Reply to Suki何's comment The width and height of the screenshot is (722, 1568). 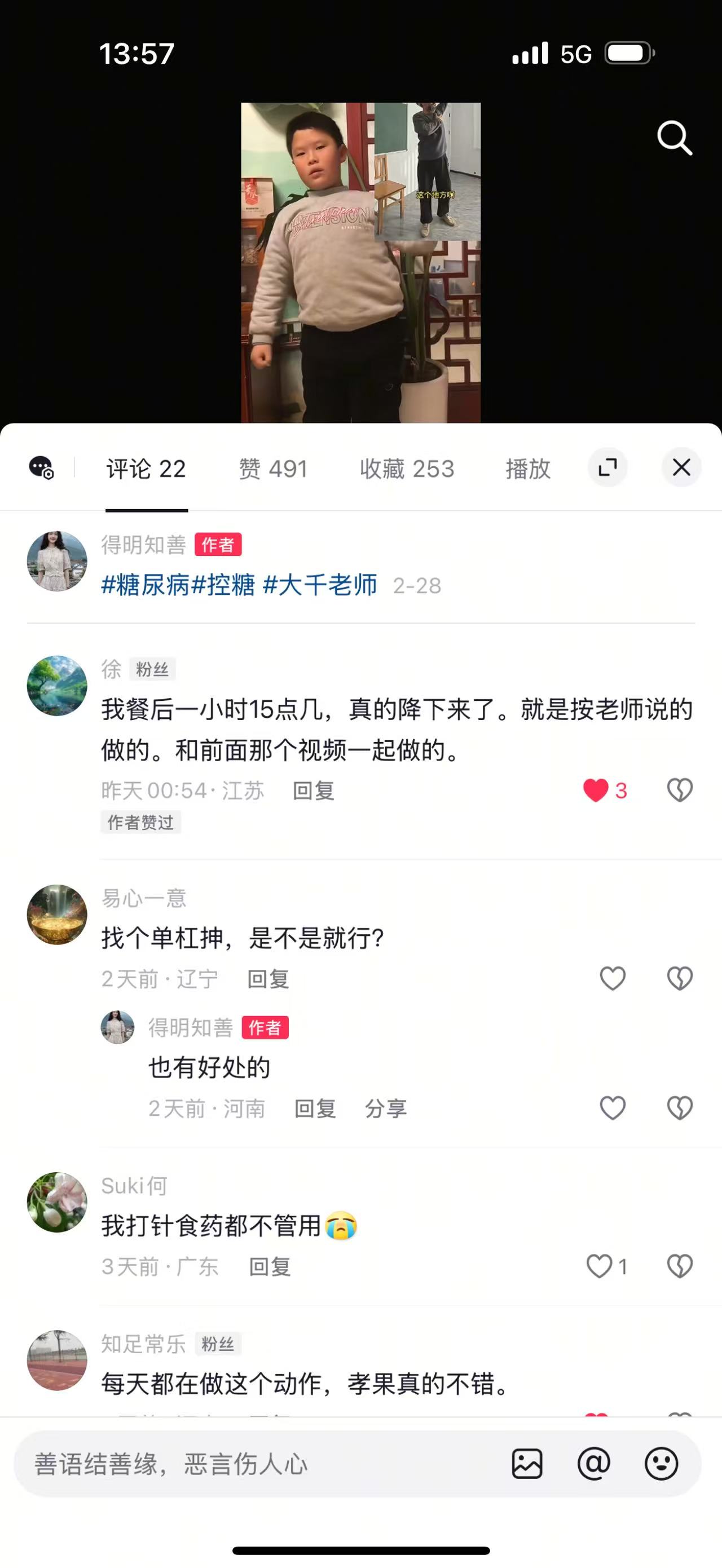click(270, 1267)
